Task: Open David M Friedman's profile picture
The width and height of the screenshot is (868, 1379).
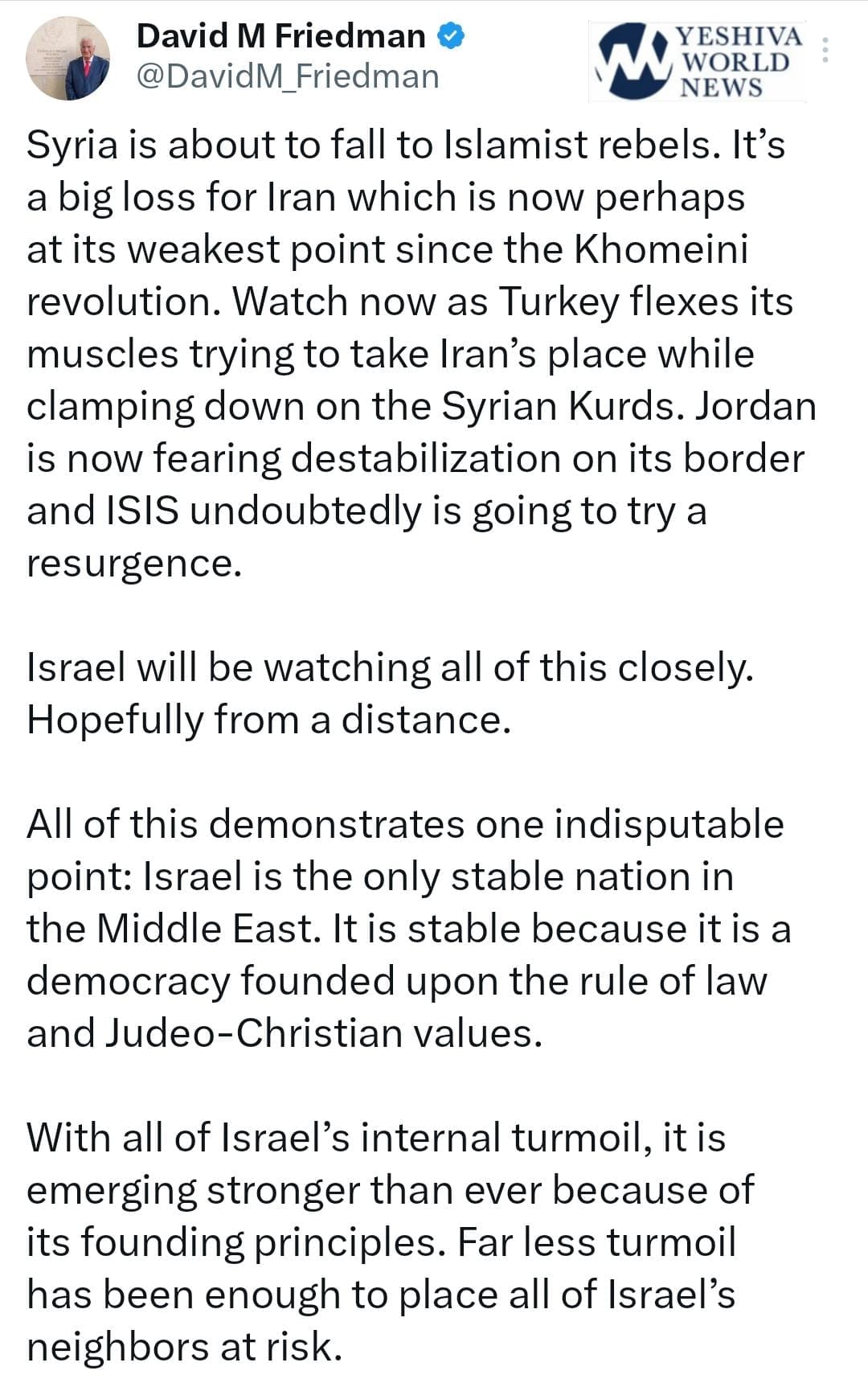Action: point(68,59)
